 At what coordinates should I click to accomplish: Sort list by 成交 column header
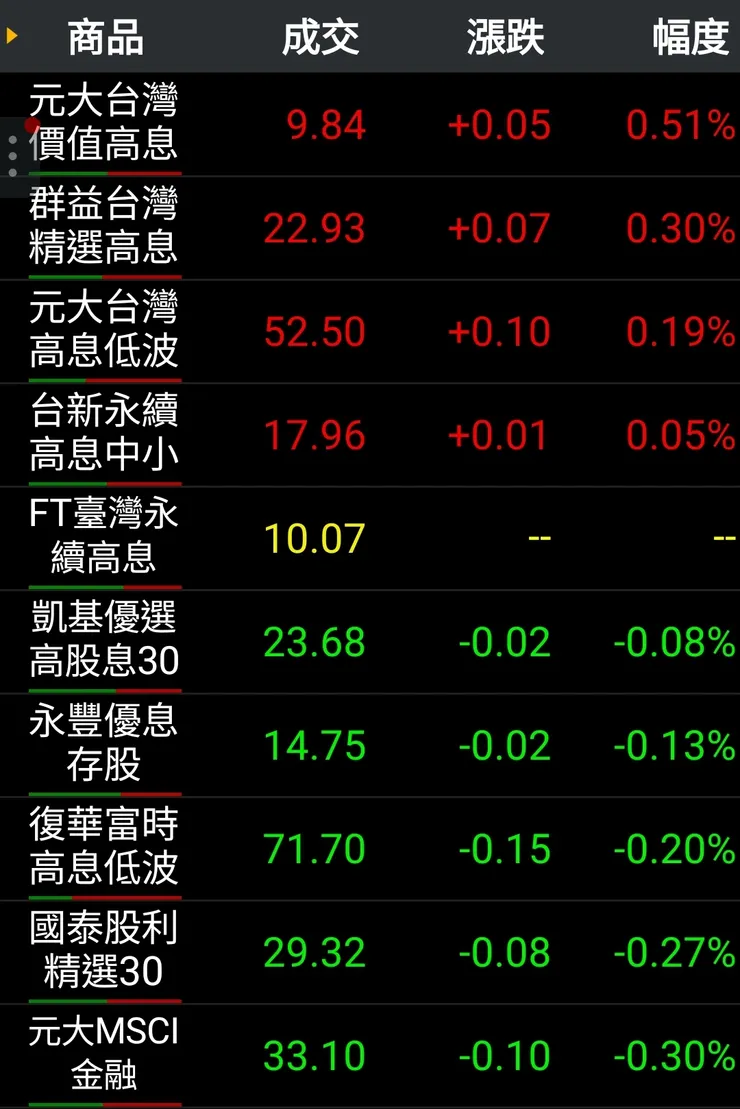(x=320, y=38)
